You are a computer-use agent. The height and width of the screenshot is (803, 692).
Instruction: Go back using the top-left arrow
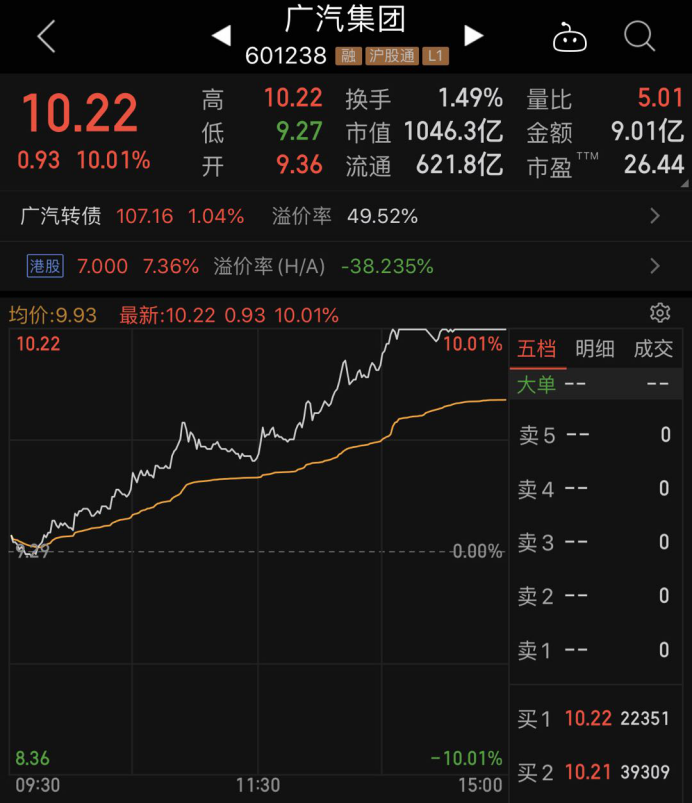[46, 37]
